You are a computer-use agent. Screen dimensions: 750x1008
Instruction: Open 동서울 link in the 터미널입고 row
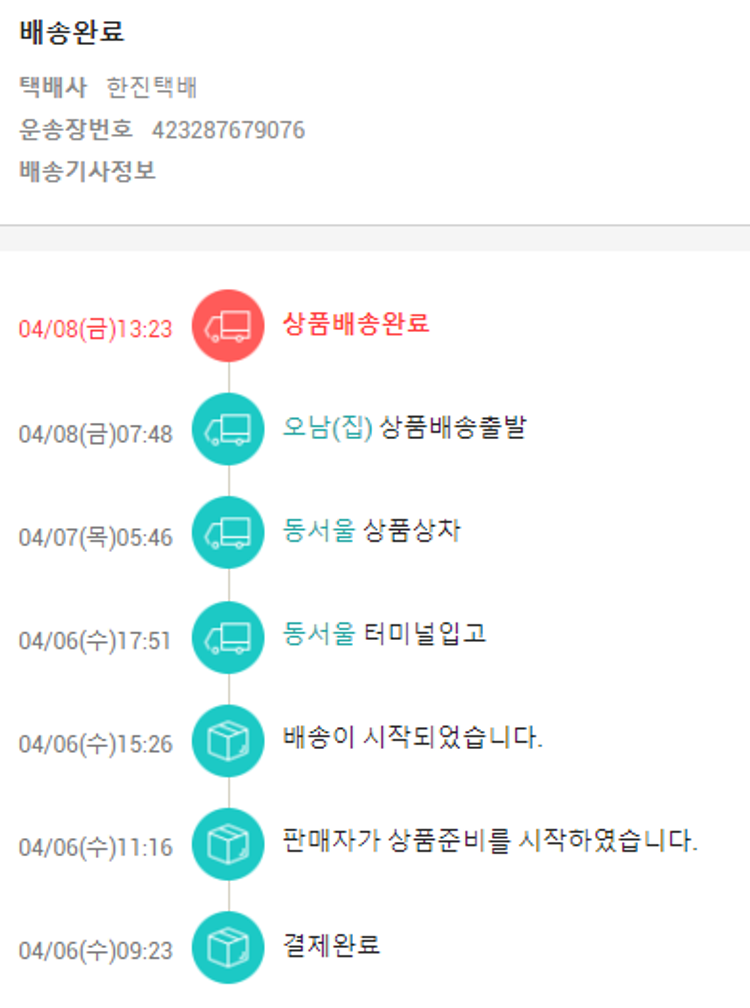pyautogui.click(x=319, y=634)
